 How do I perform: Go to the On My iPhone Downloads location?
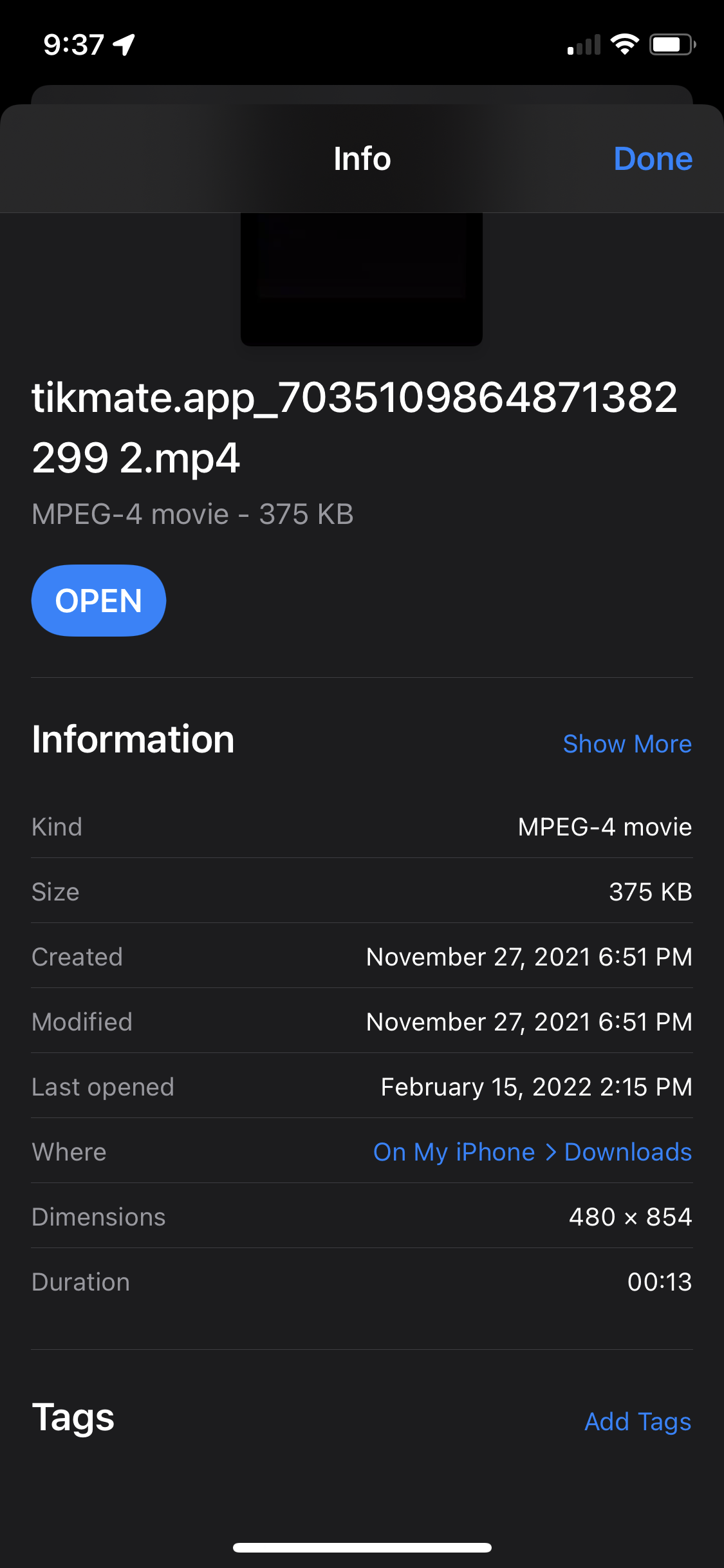532,1152
